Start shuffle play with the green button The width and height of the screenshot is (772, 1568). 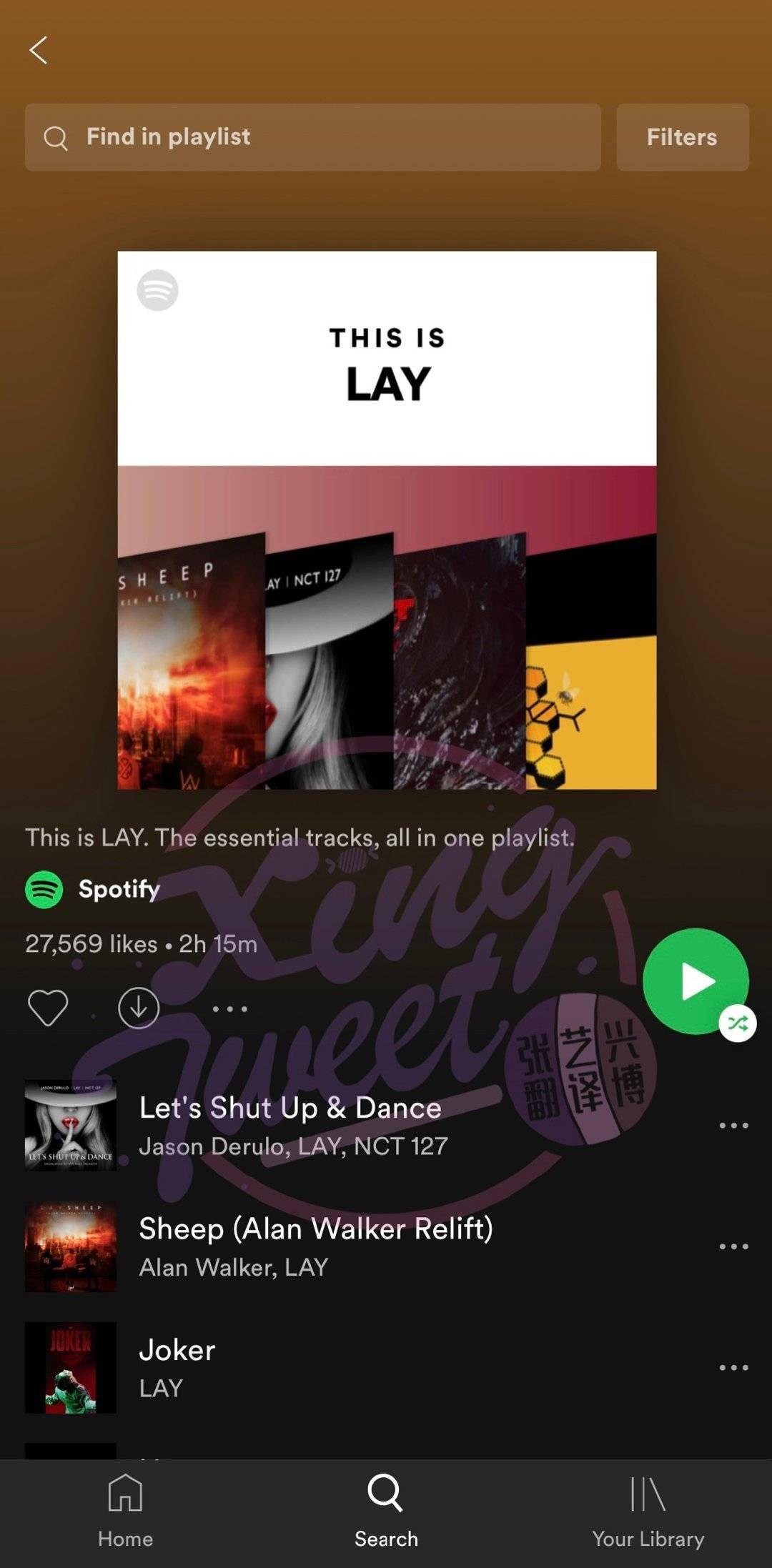pos(695,981)
